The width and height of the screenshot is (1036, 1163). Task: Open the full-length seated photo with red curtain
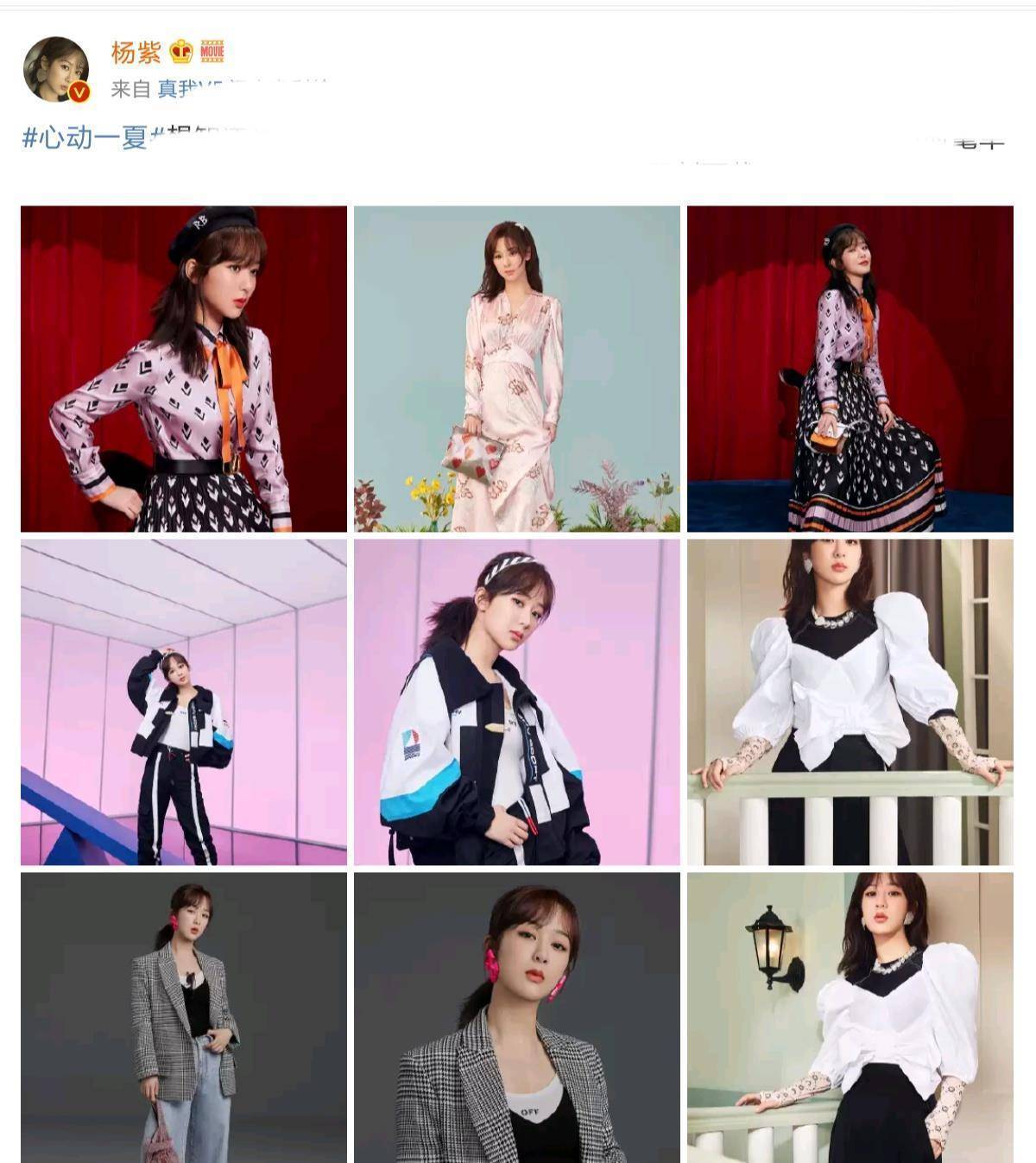tap(850, 369)
